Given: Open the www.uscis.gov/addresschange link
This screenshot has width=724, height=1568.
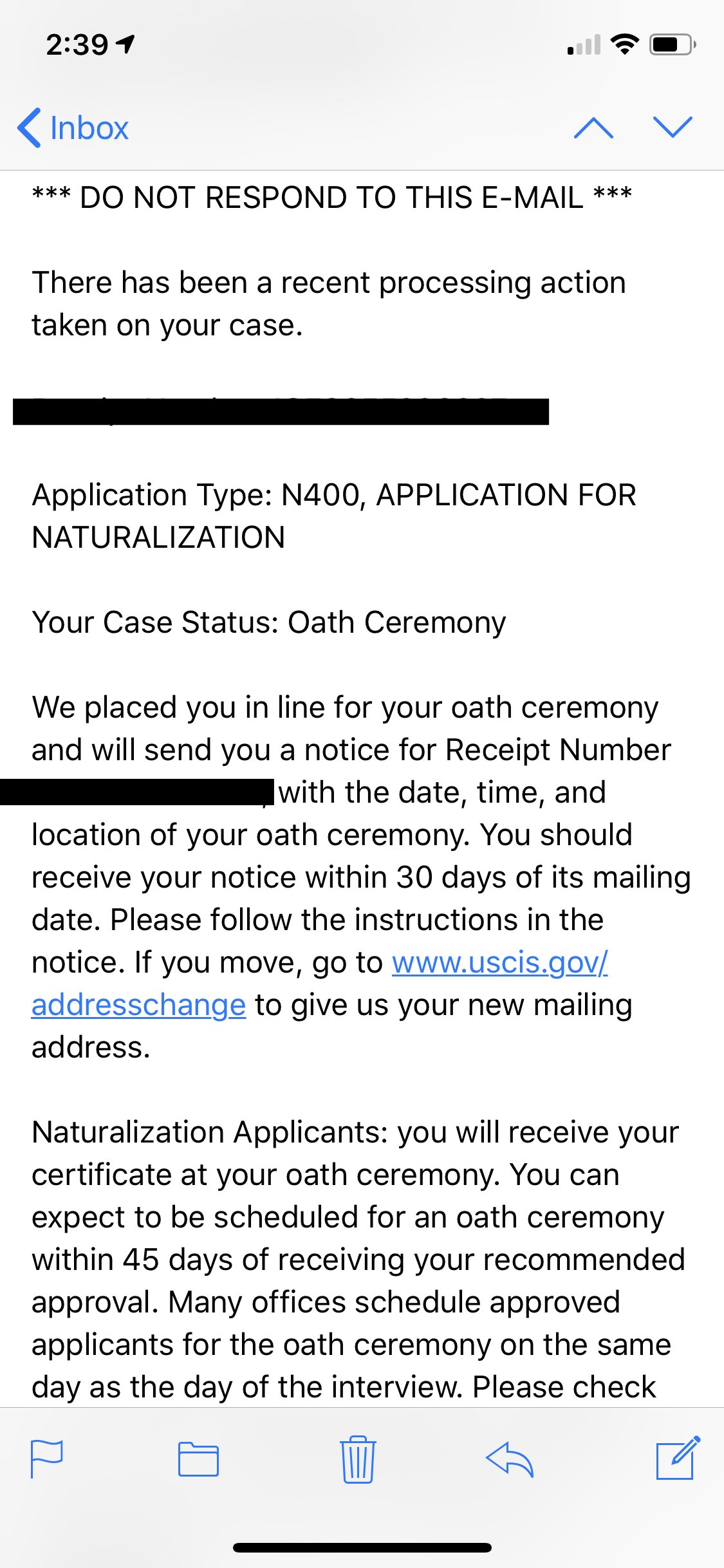Looking at the screenshot, I should coord(499,962).
